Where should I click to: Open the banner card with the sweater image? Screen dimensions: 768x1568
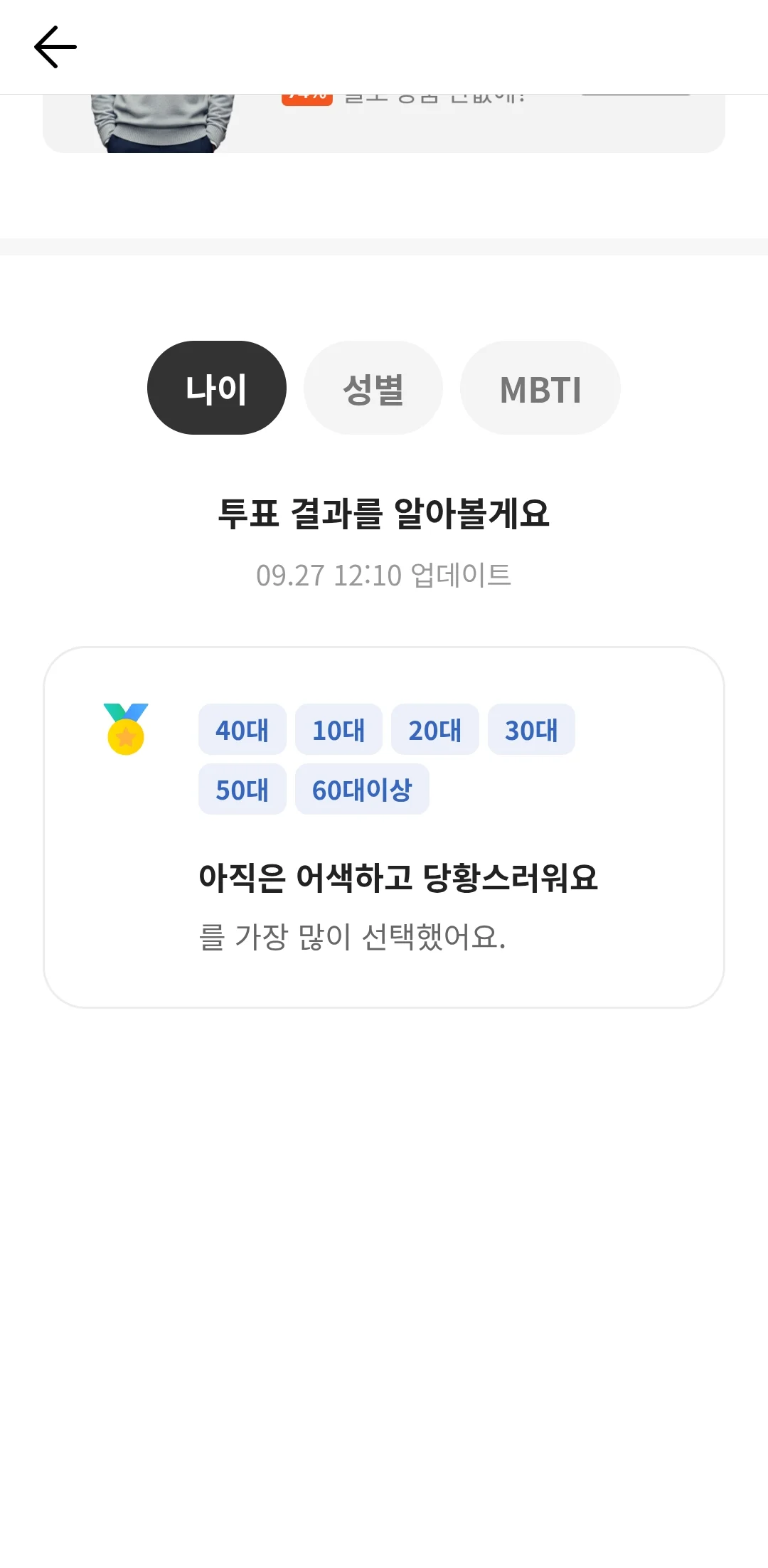(x=384, y=123)
